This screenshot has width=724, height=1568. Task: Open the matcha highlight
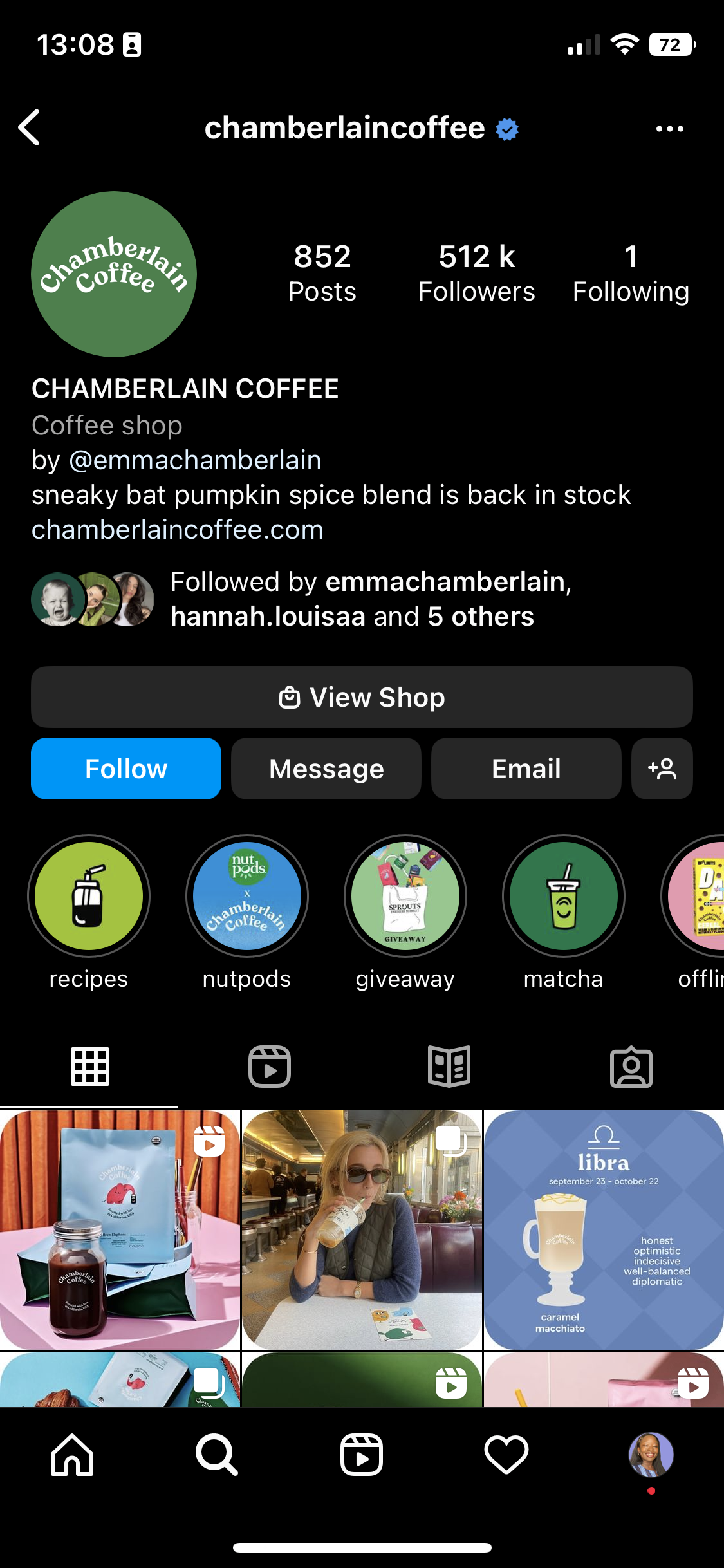[564, 896]
